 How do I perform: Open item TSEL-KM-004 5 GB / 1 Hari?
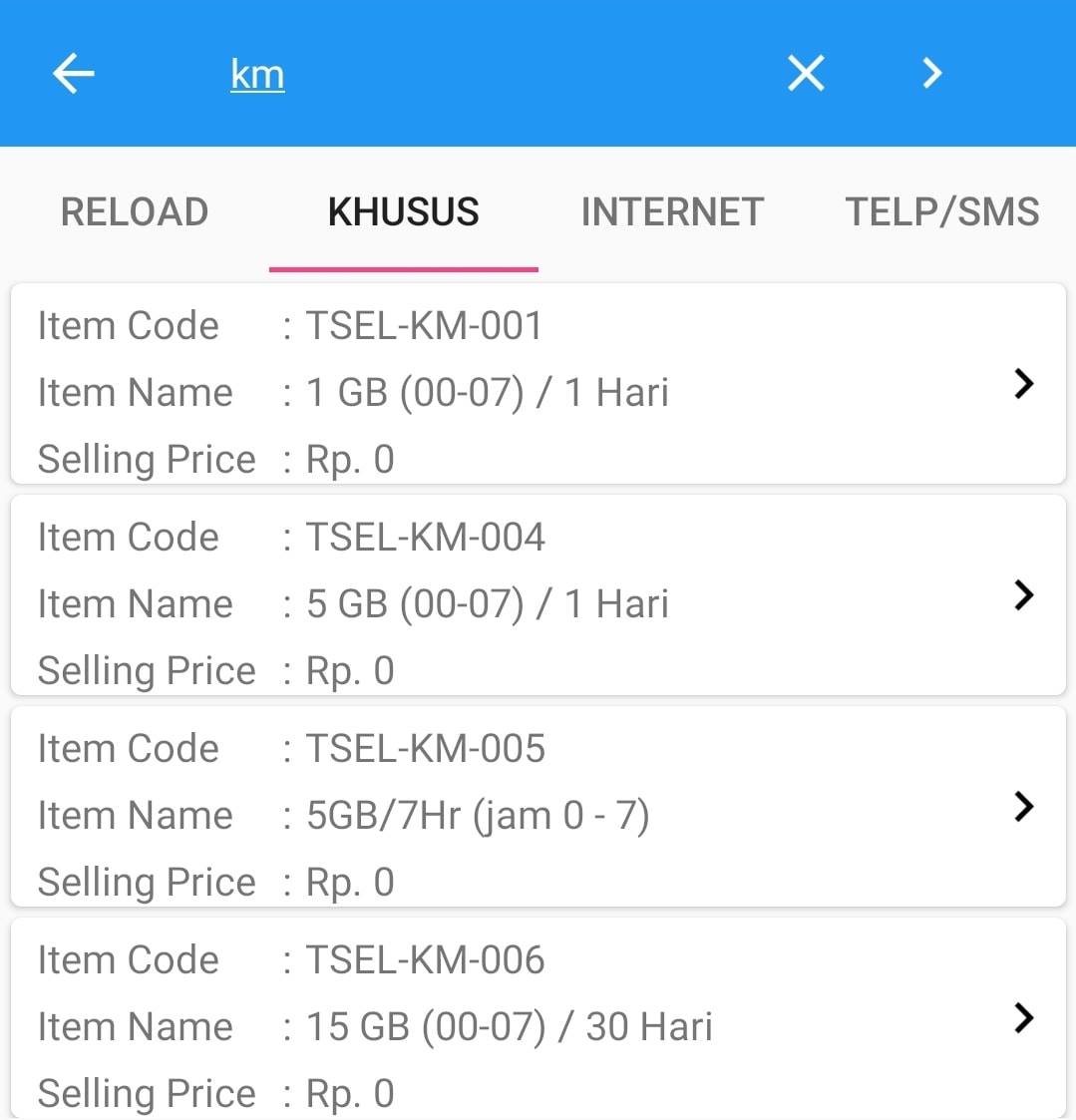[538, 595]
